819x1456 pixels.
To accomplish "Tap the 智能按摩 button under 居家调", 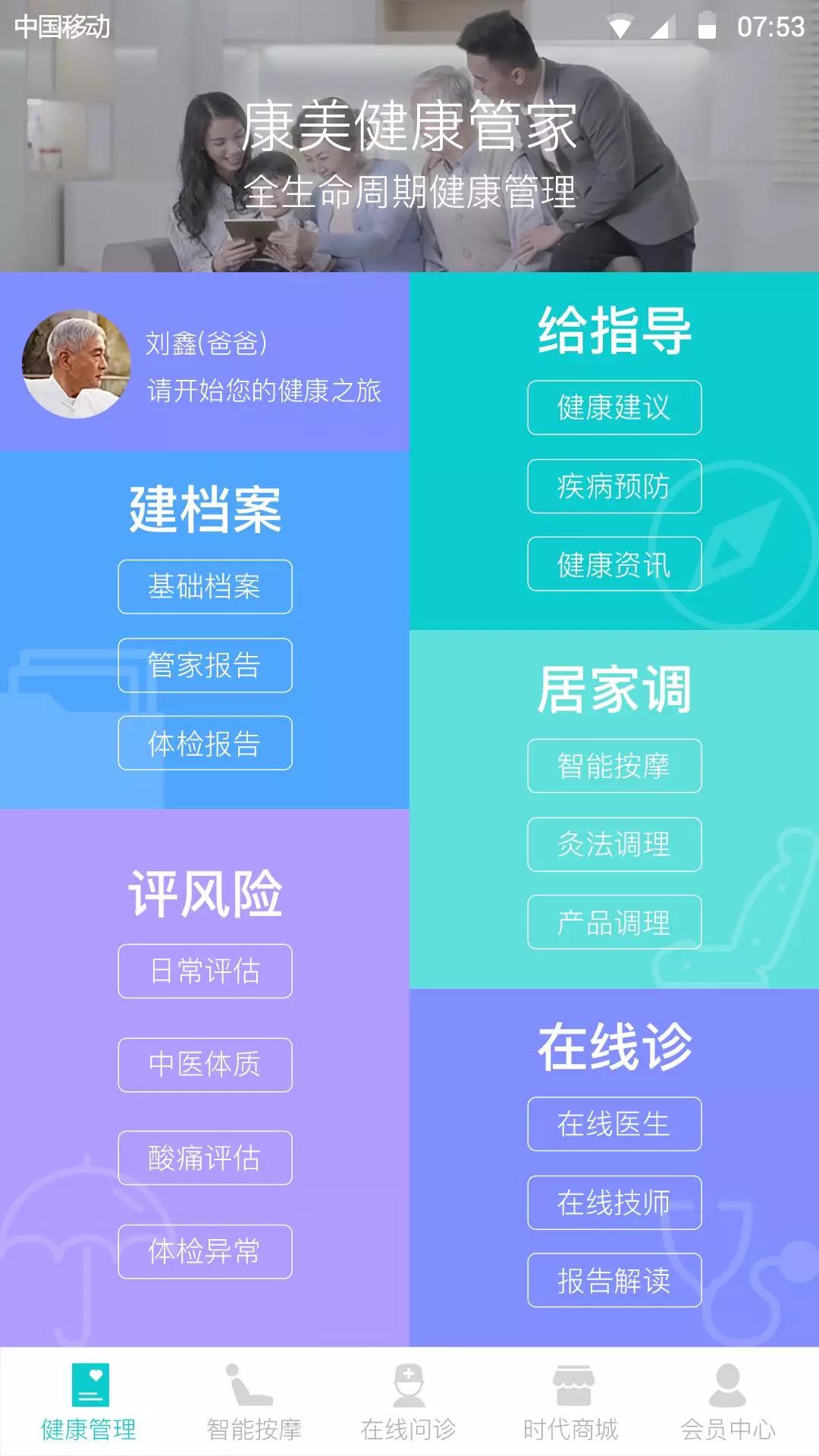I will [614, 766].
